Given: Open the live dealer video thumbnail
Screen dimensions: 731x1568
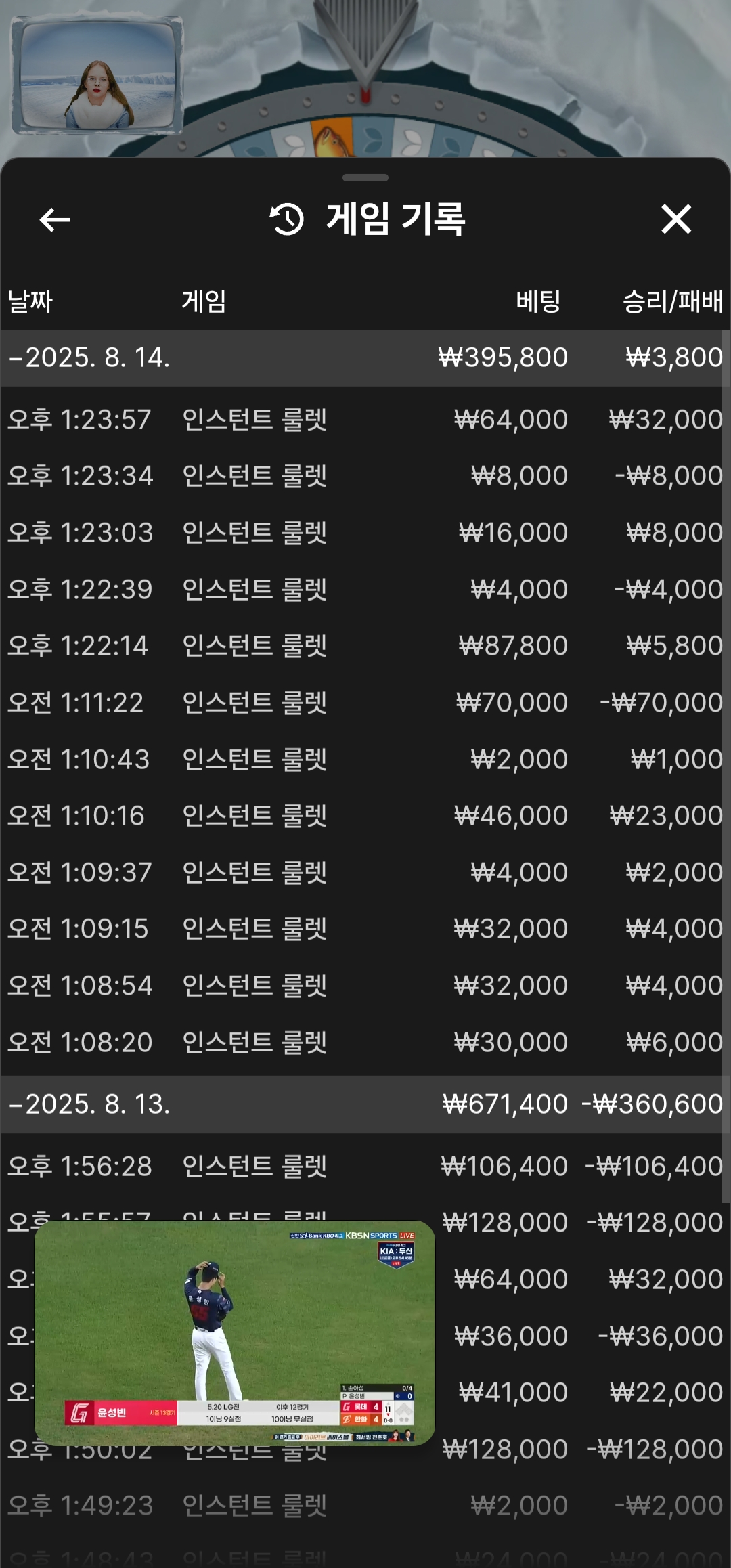Looking at the screenshot, I should [x=97, y=74].
